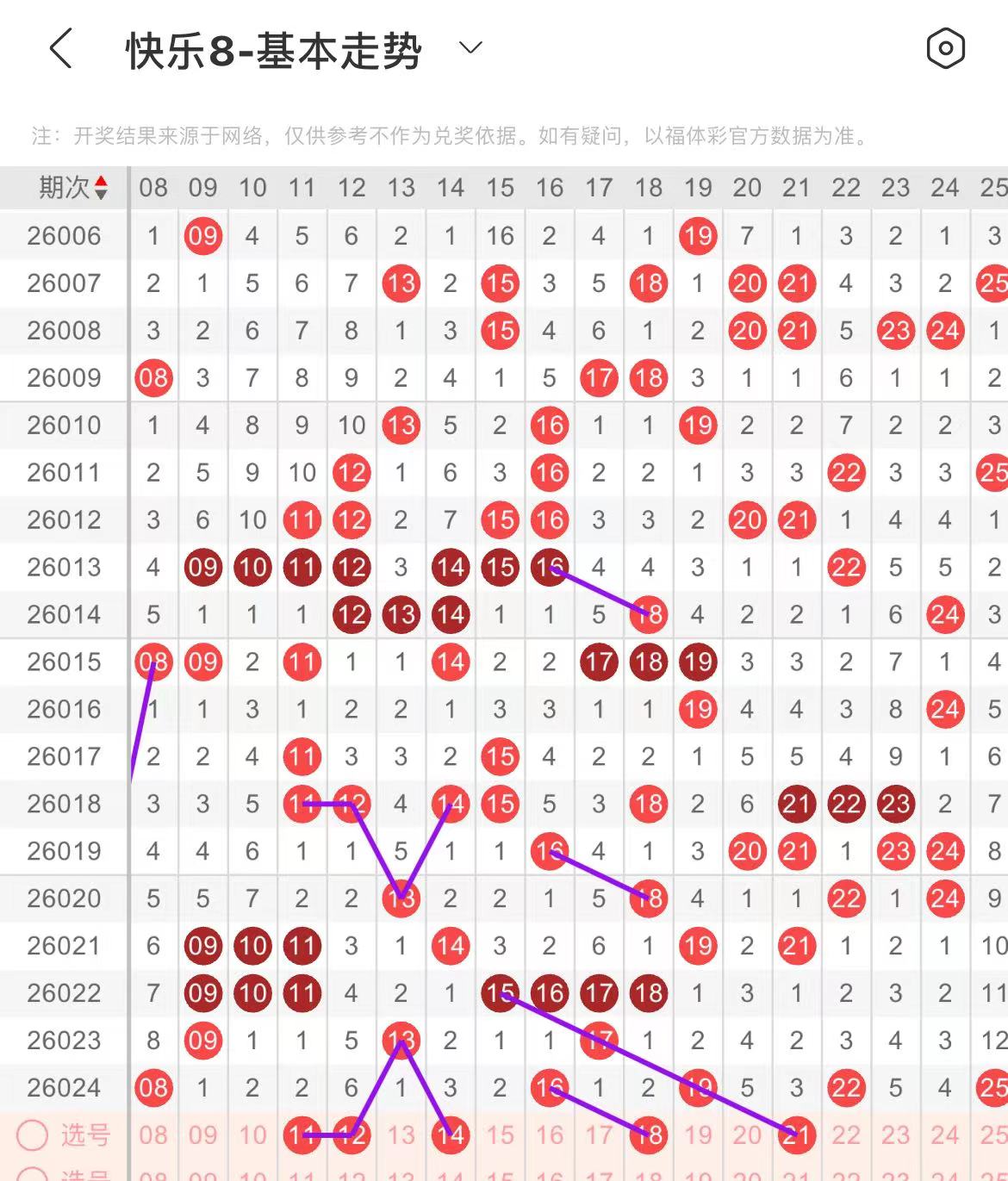Go back using the arrow

click(60, 48)
